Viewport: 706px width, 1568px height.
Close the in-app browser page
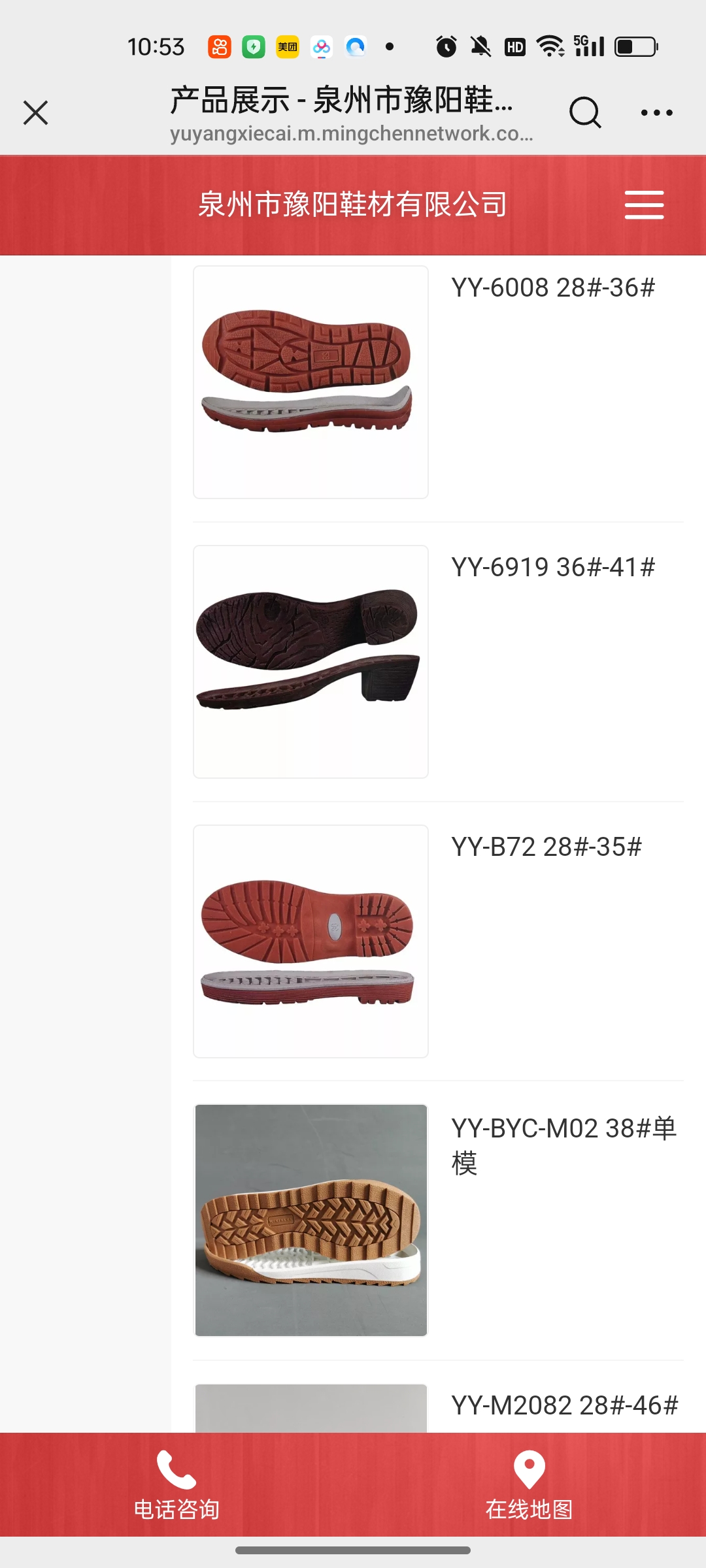point(36,112)
